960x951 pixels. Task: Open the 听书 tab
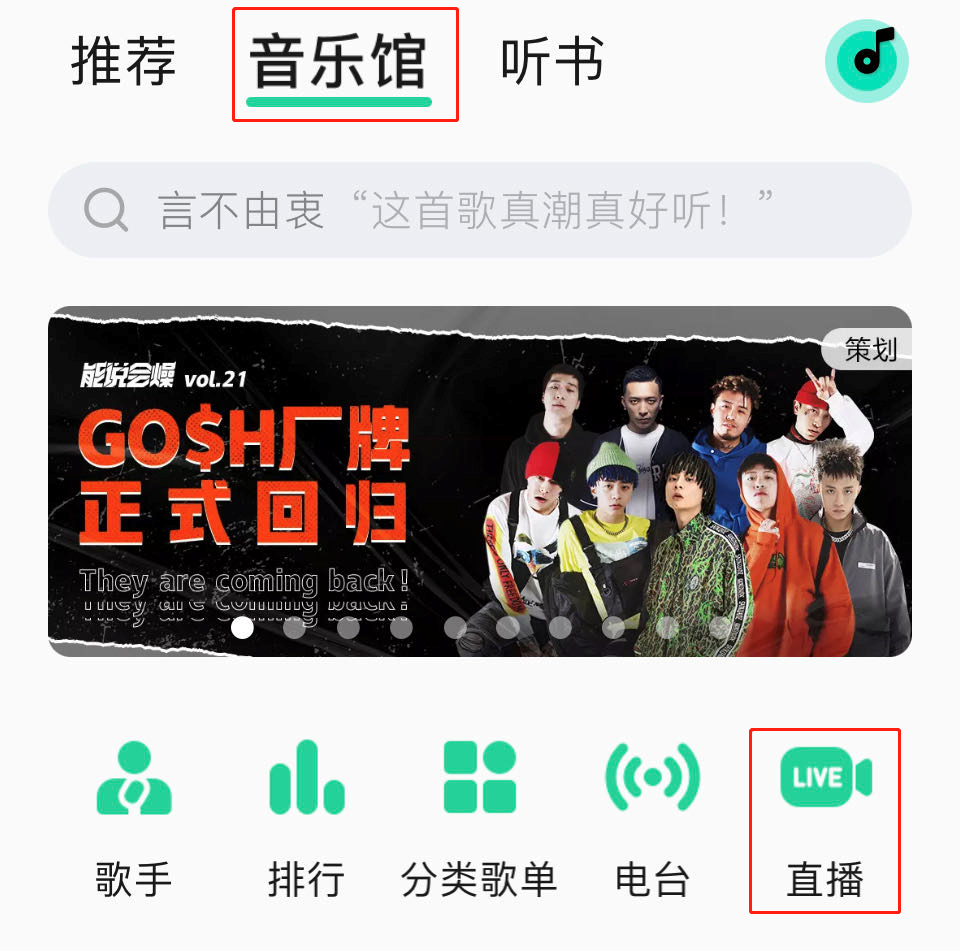(552, 62)
